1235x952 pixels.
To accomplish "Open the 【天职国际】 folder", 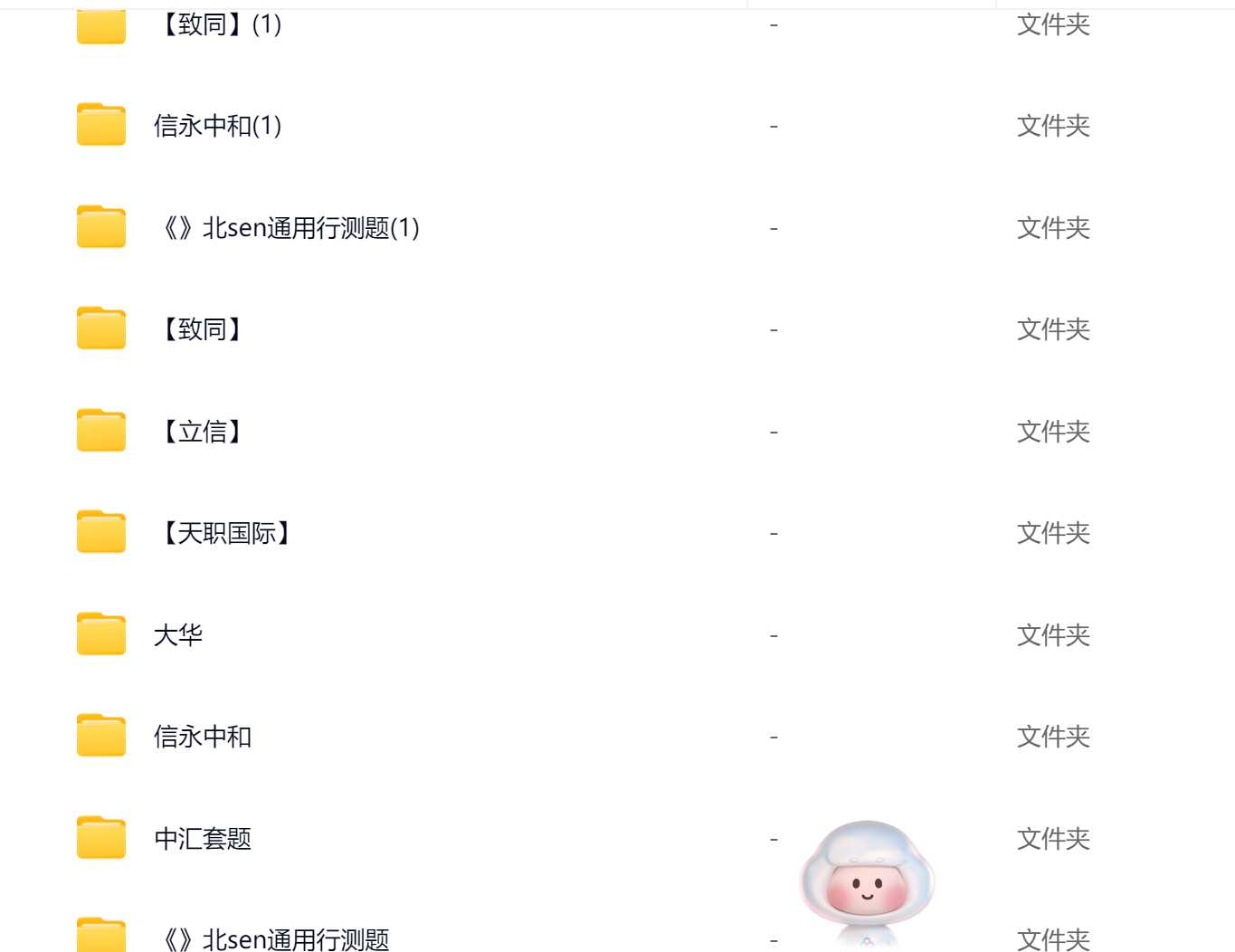I will click(225, 533).
